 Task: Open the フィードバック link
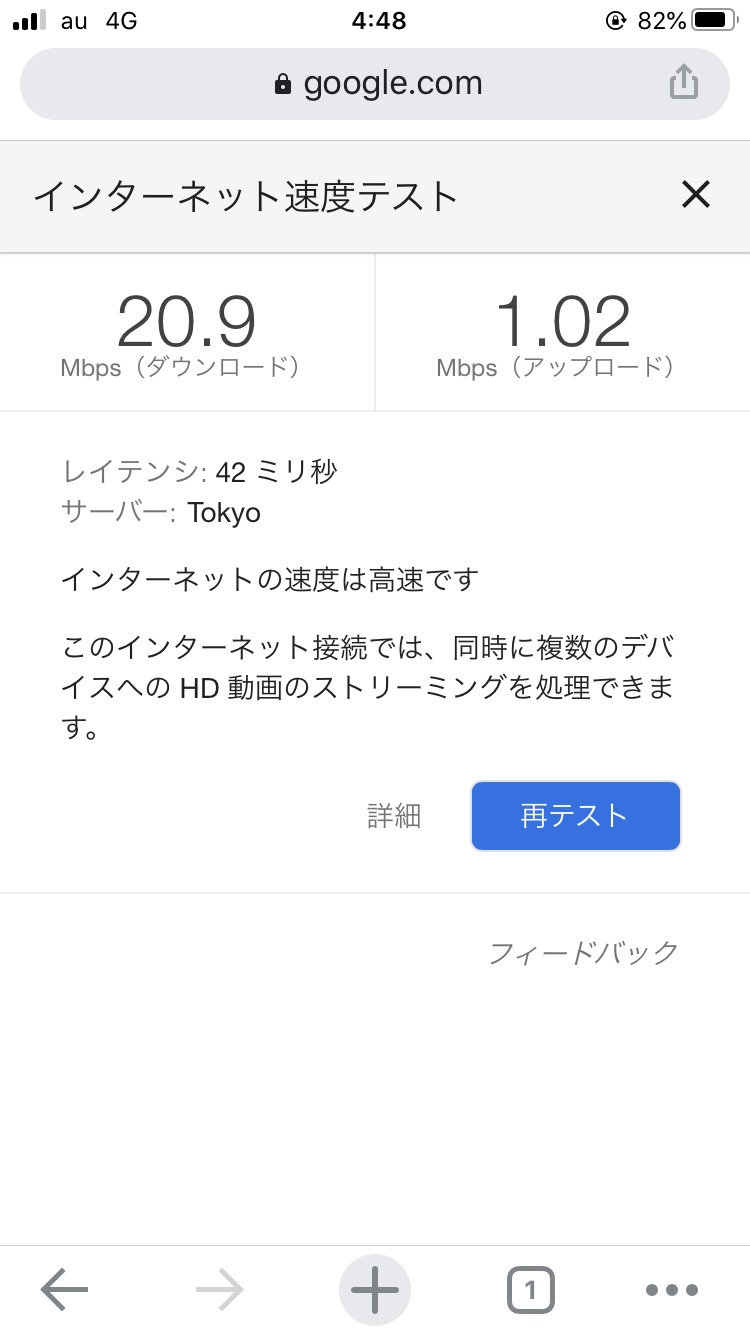click(583, 952)
